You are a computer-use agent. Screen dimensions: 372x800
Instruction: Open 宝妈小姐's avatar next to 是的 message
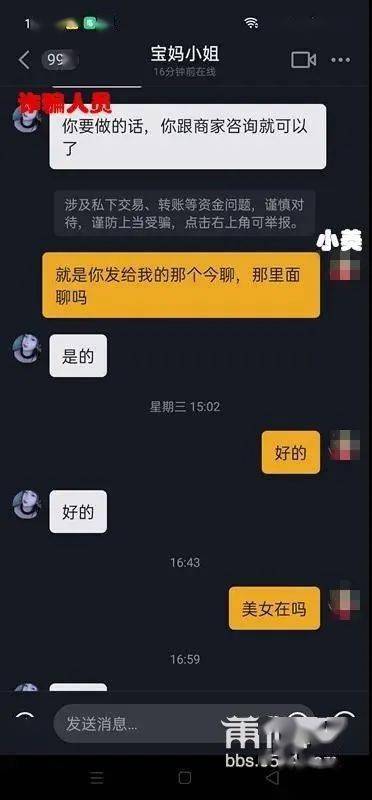point(27,348)
